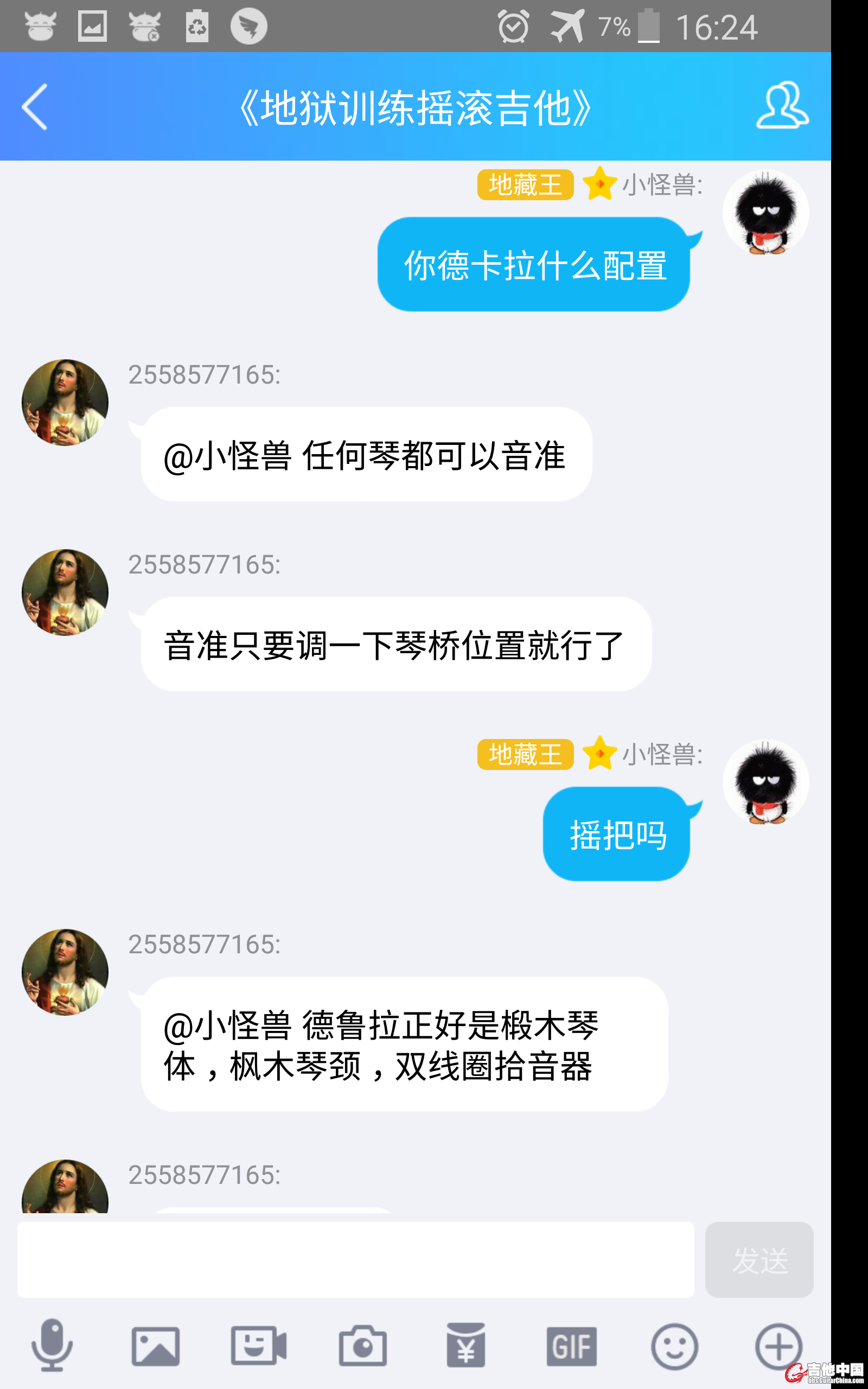
Task: Start voice input with the microphone
Action: 52,1346
